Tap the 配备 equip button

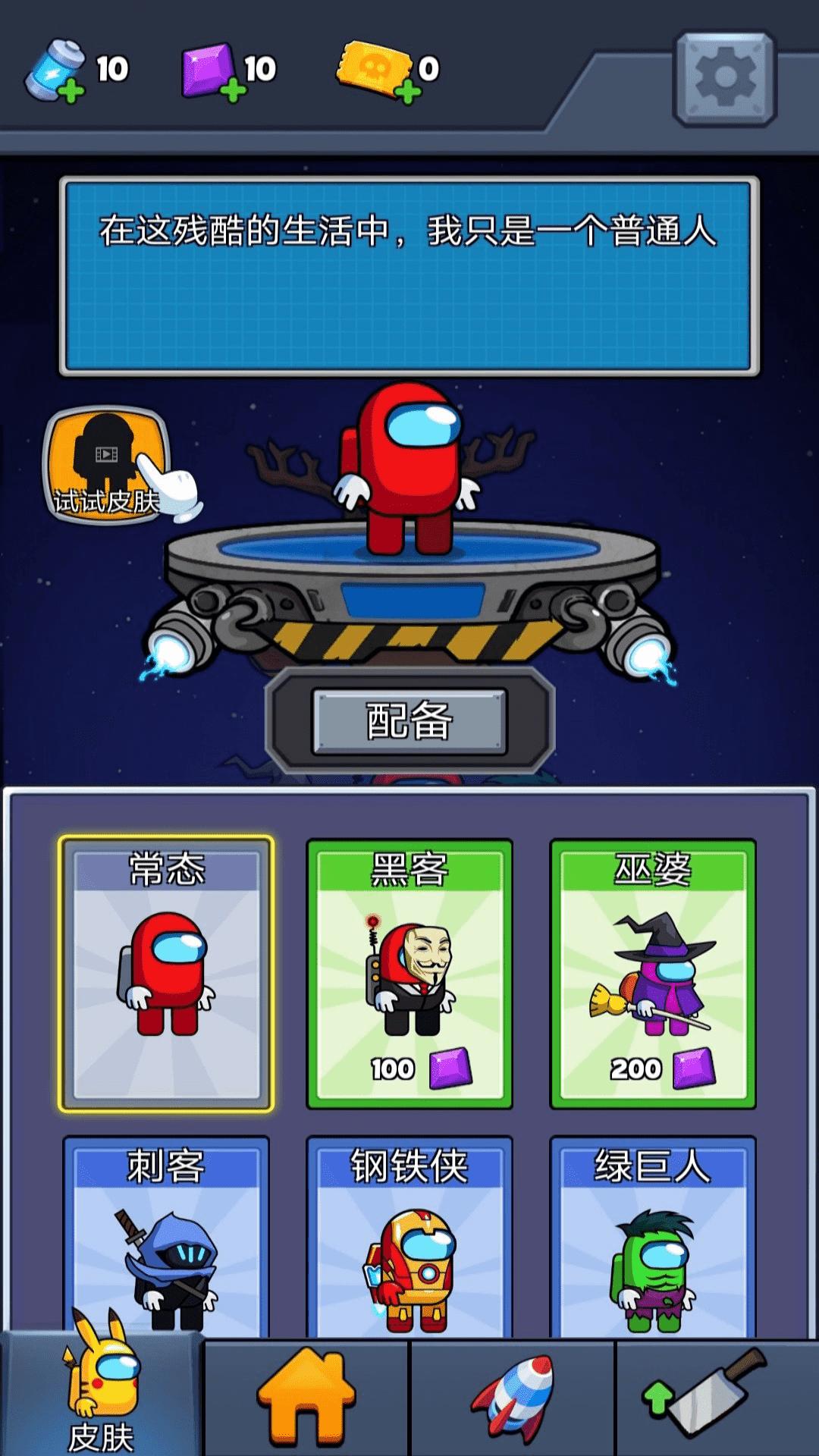pyautogui.click(x=409, y=721)
